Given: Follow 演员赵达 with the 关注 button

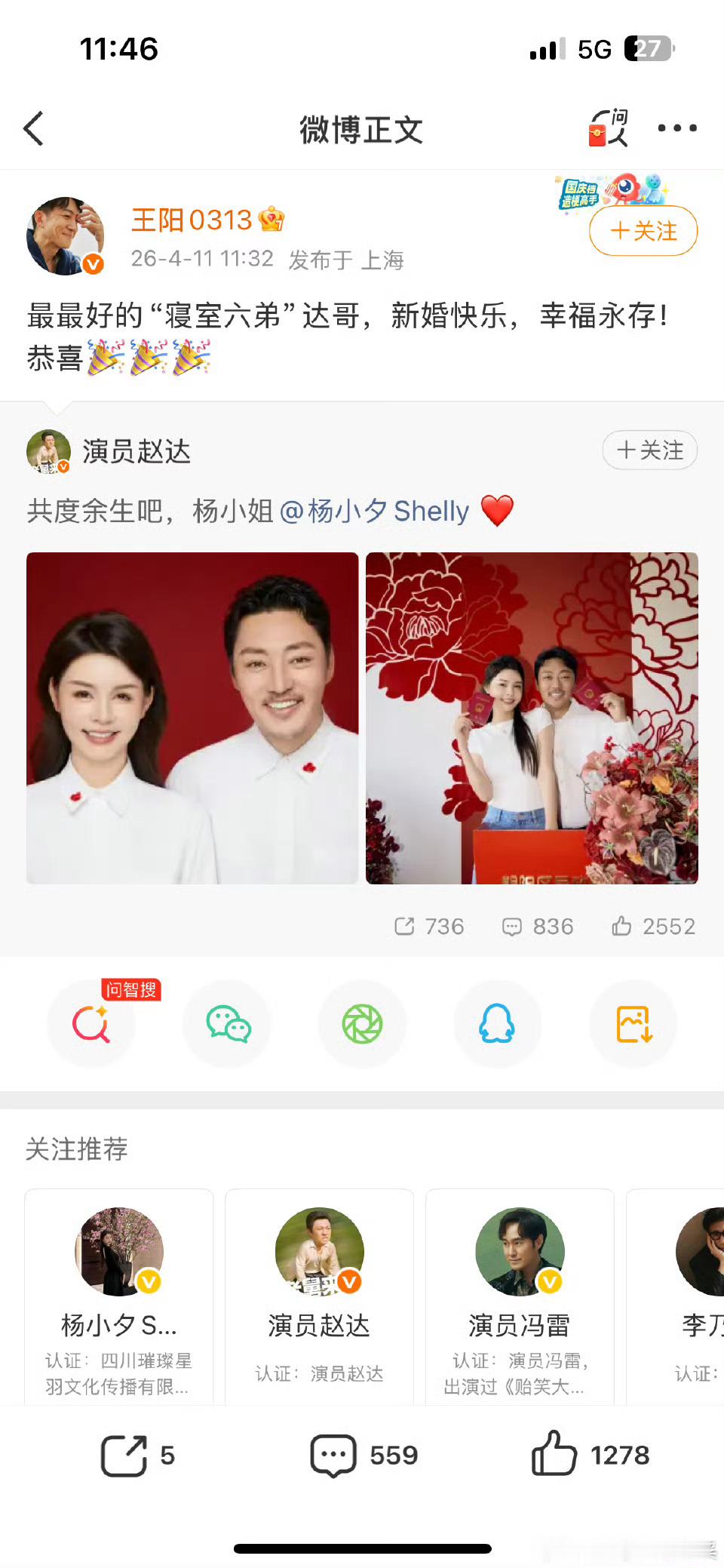Looking at the screenshot, I should [x=649, y=450].
